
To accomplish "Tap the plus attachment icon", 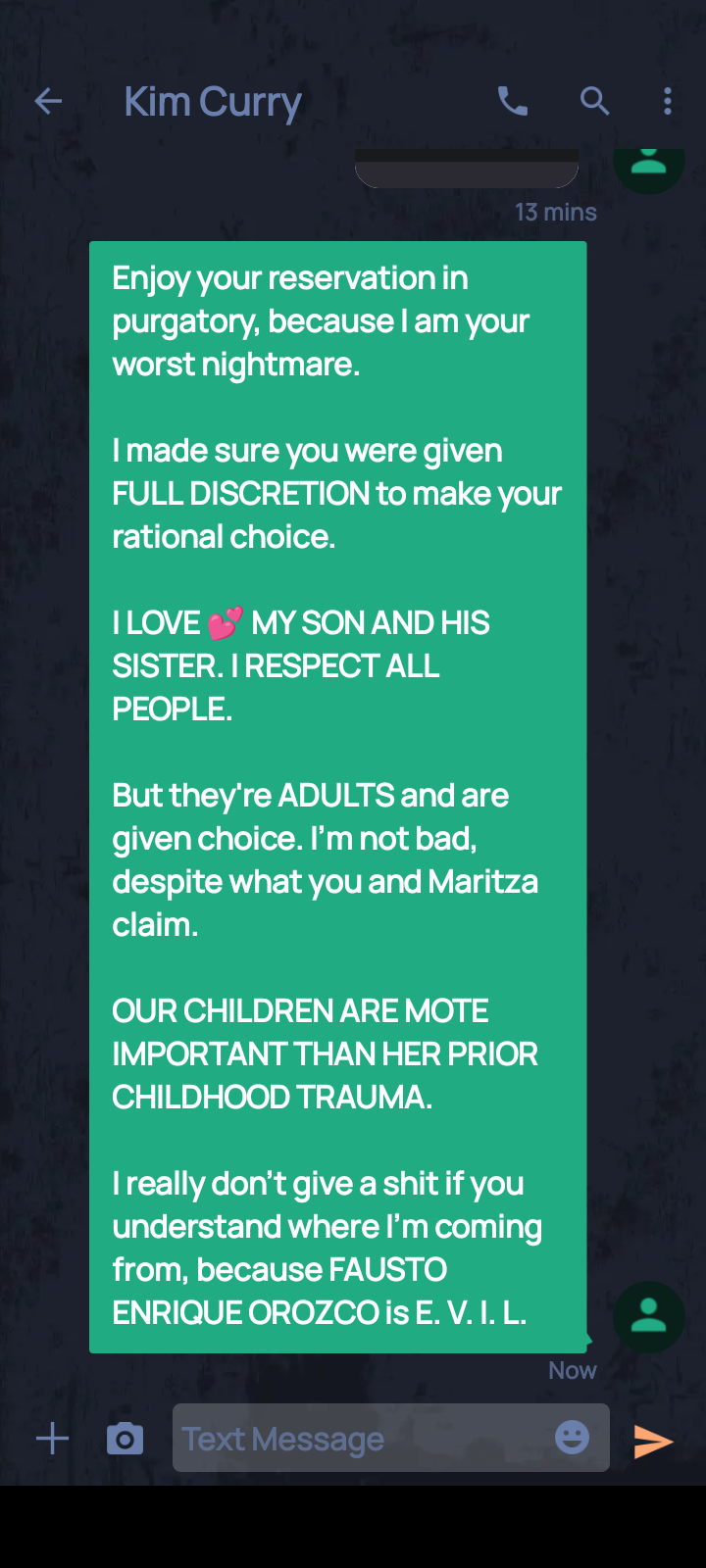I will pos(53,1439).
